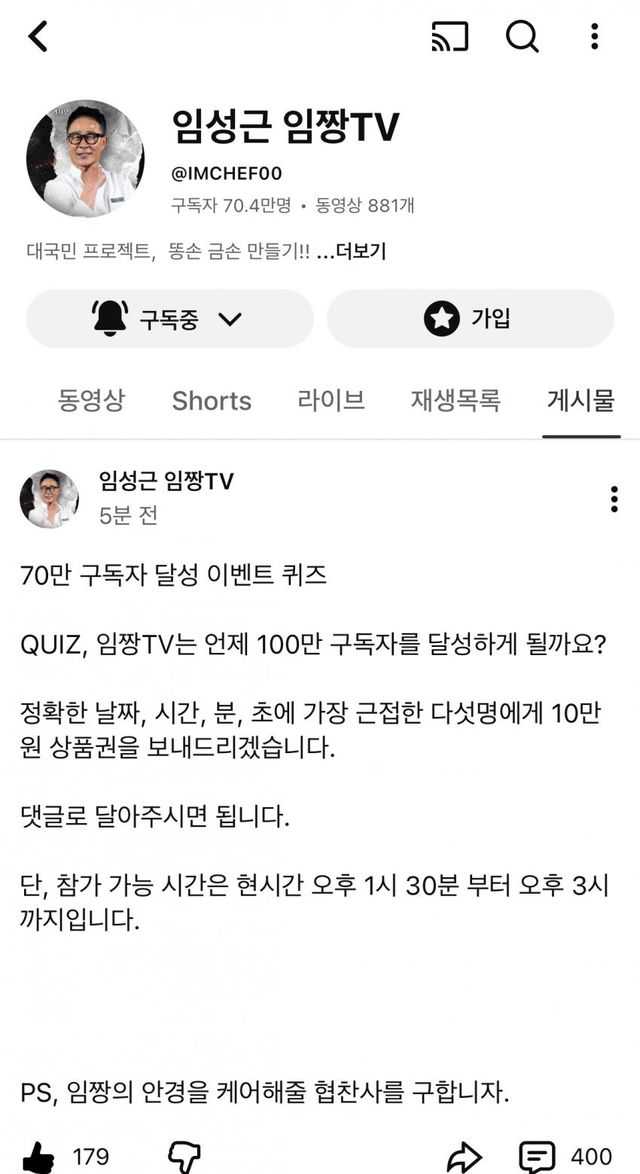Switch to the 라이브 tab
Viewport: 640px width, 1174px height.
coord(331,401)
